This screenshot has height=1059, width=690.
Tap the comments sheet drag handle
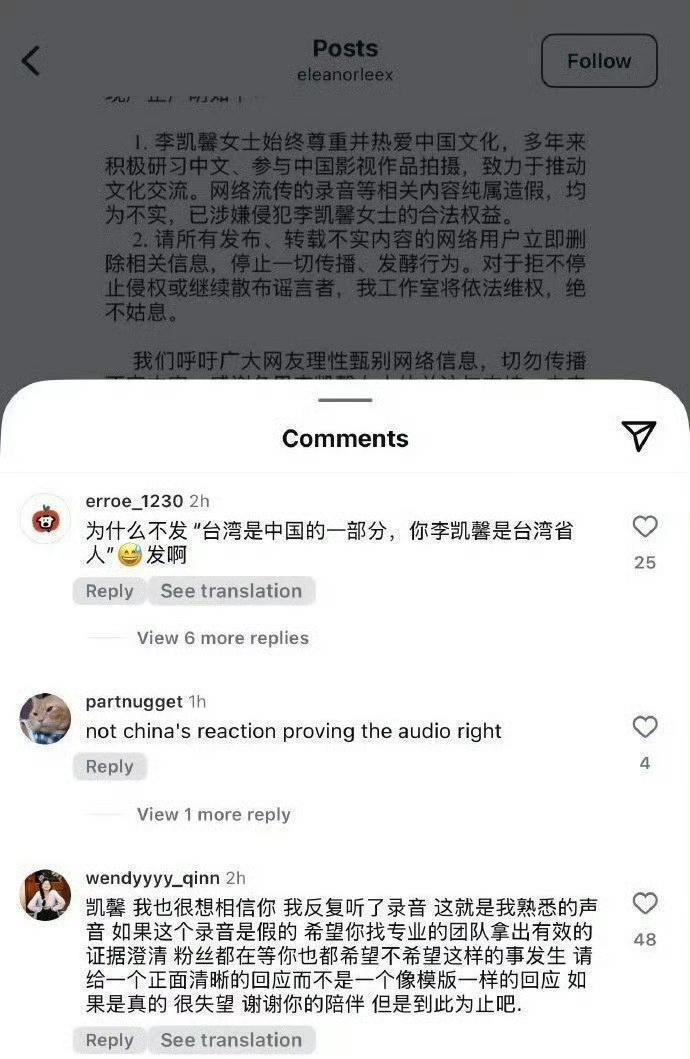click(345, 400)
